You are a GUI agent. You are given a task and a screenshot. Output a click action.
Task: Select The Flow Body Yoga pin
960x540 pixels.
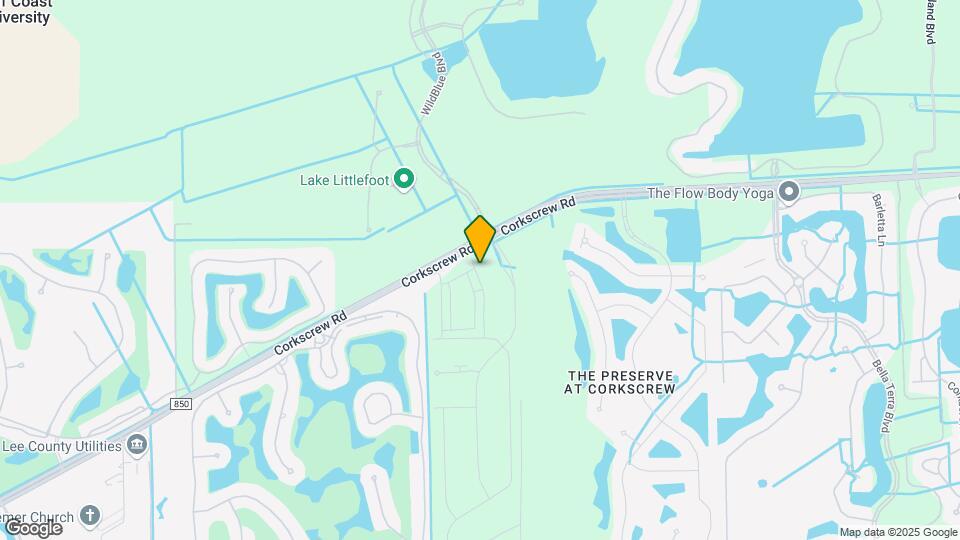789,191
